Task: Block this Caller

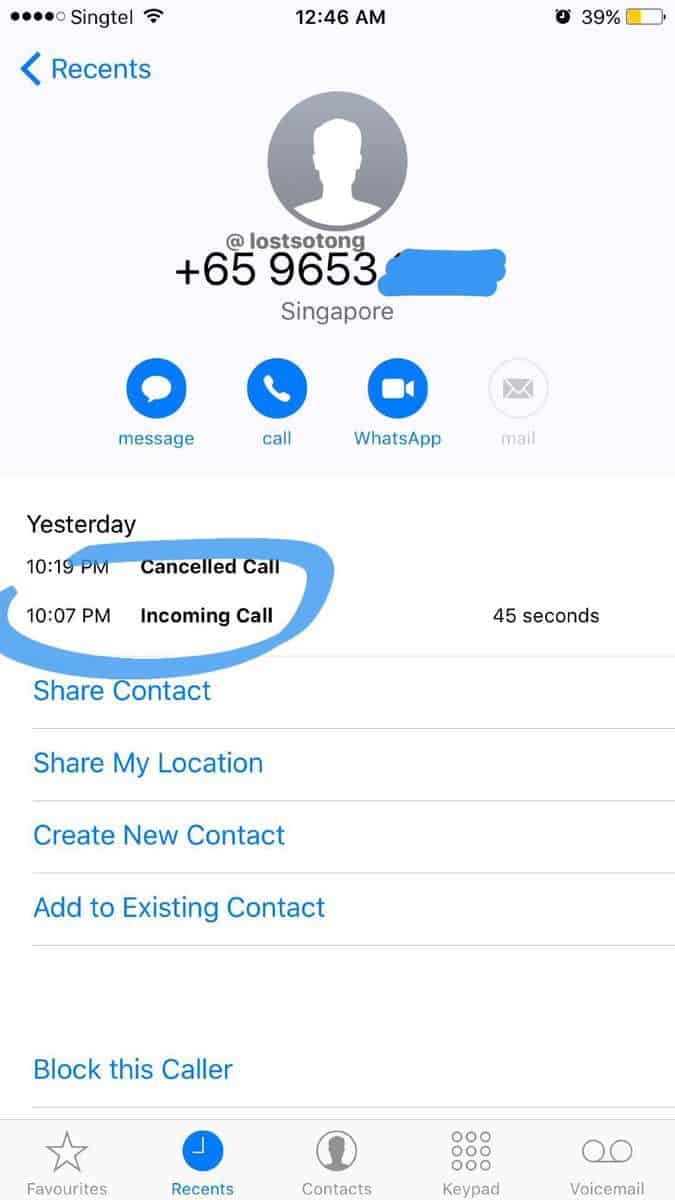Action: click(x=133, y=1069)
